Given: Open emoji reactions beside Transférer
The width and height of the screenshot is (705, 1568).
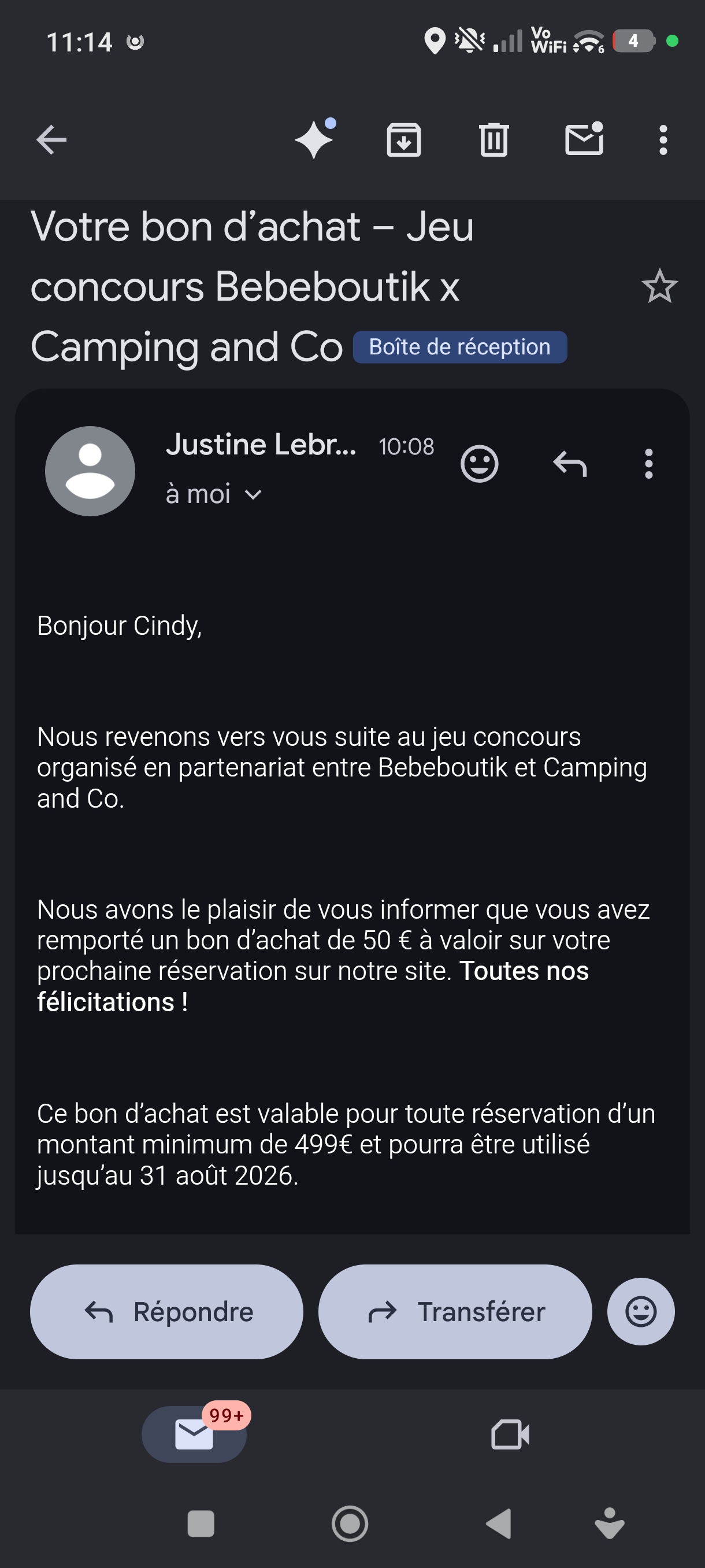Looking at the screenshot, I should point(640,1312).
